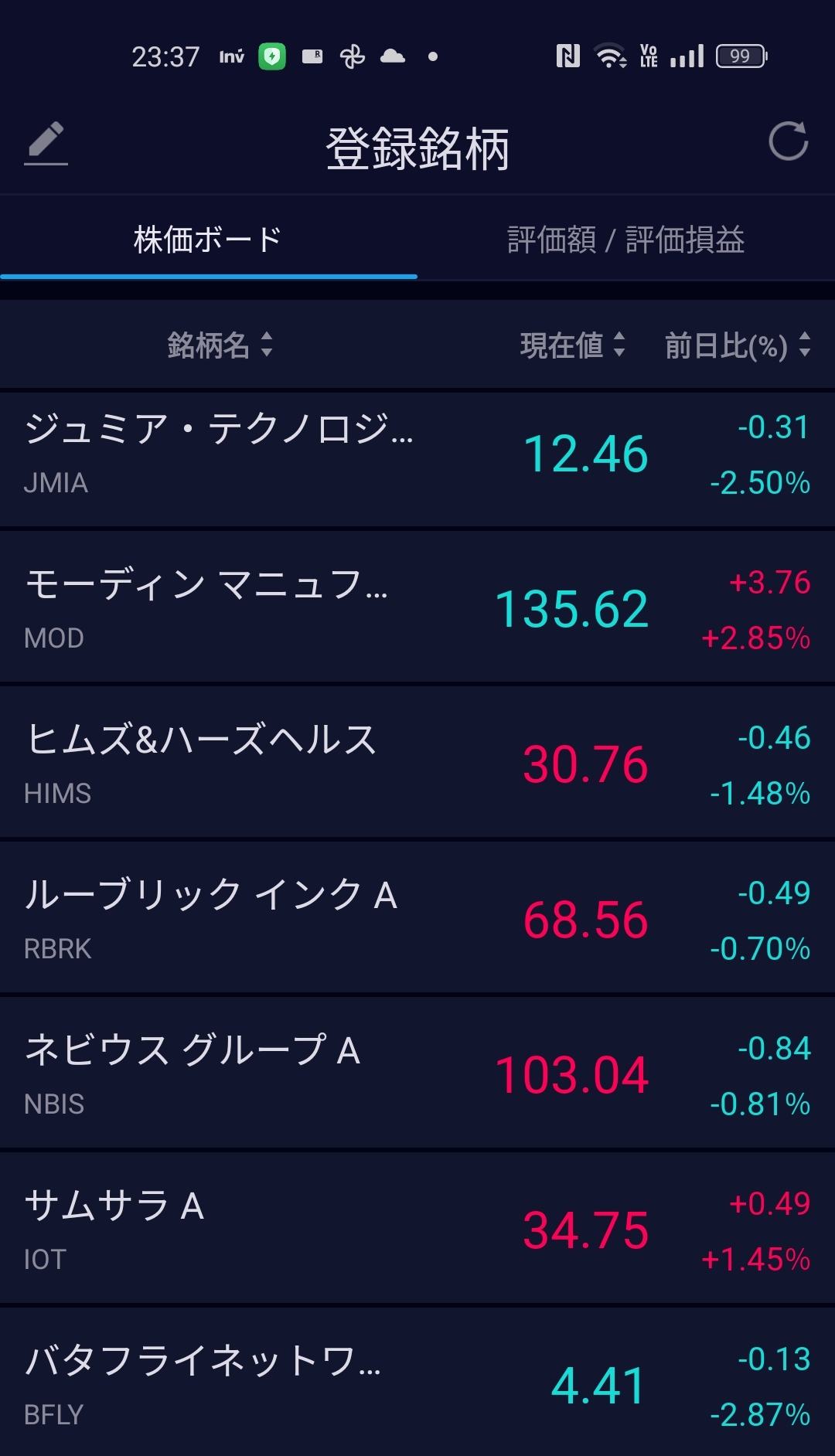835x1456 pixels.
Task: Switch to the 評価額 / 評価損益 tab
Action: 625,240
